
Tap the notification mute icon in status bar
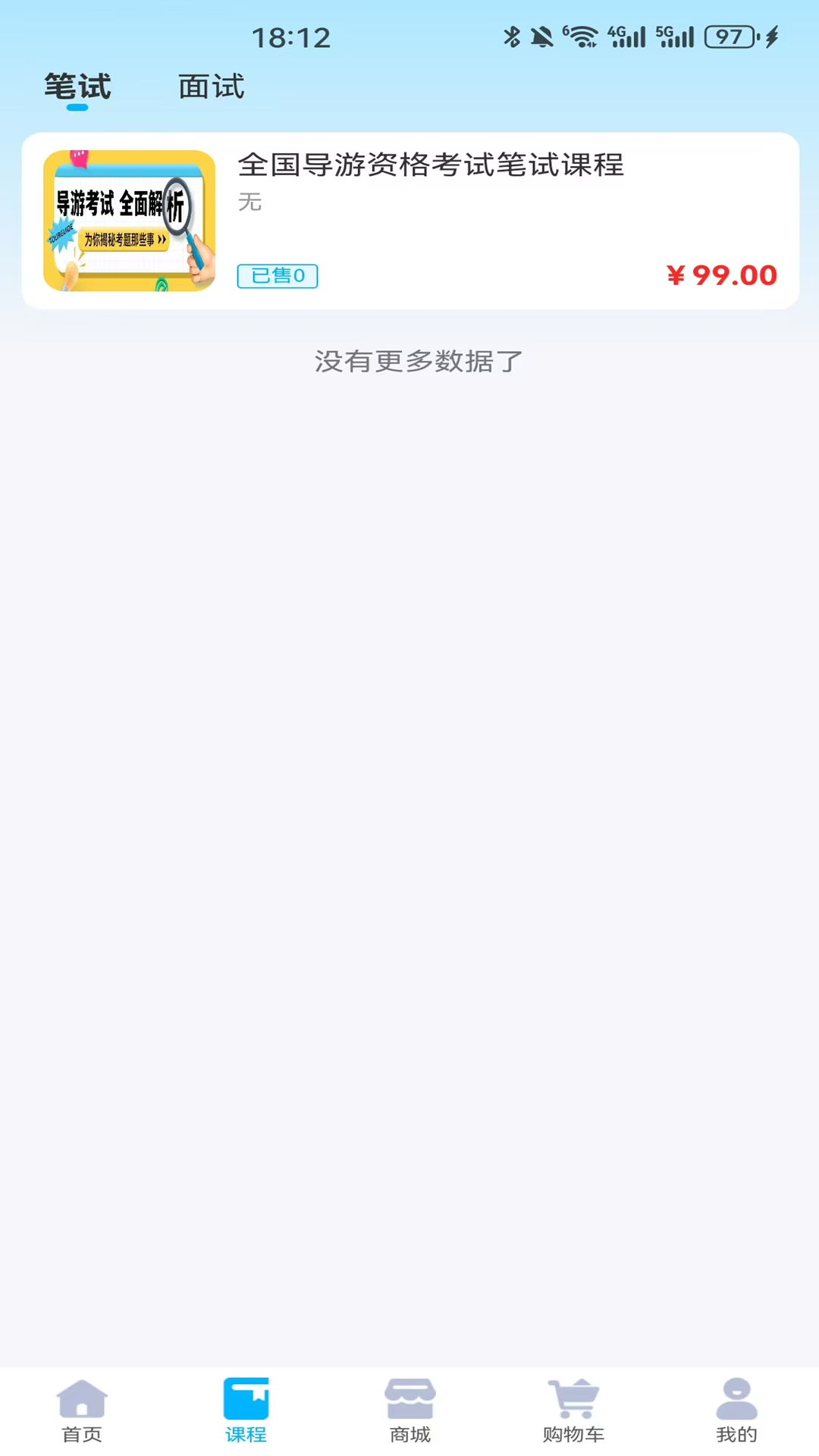[x=540, y=34]
